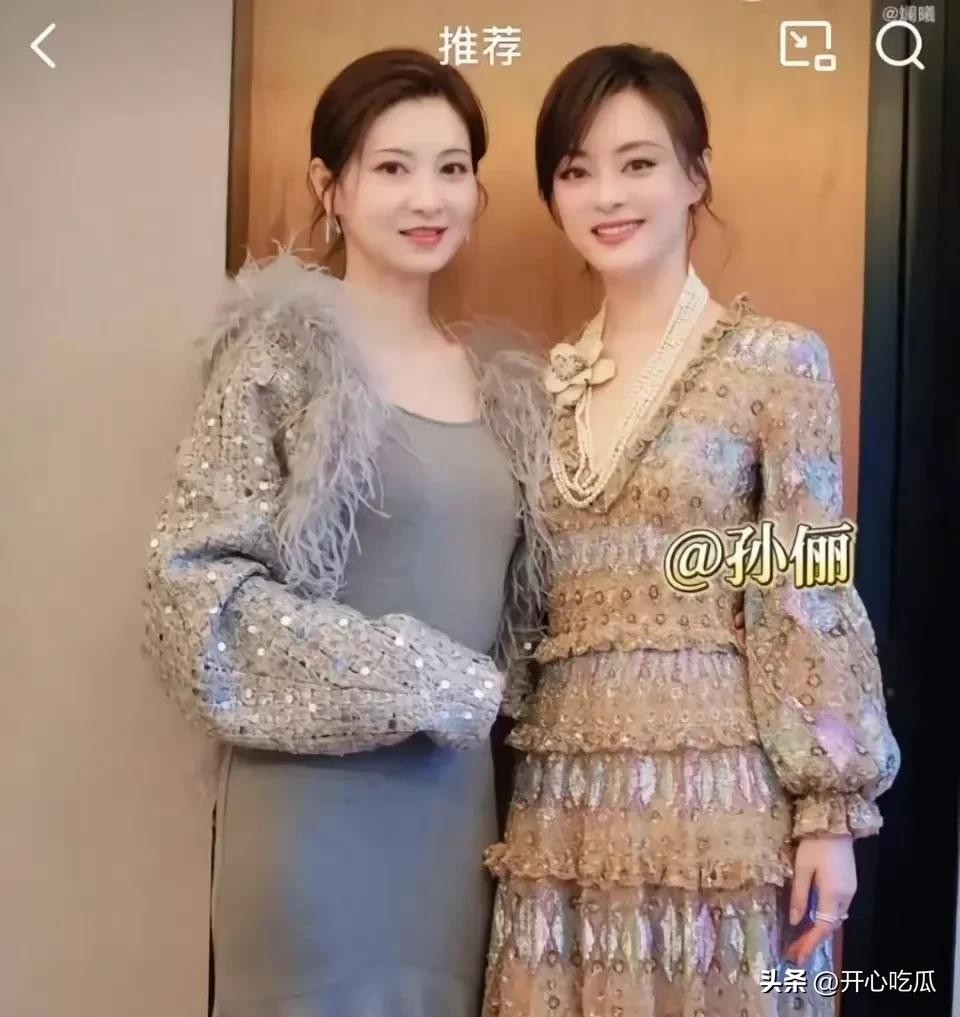Open the search magnifier icon
The width and height of the screenshot is (960, 1017).
(x=899, y=45)
